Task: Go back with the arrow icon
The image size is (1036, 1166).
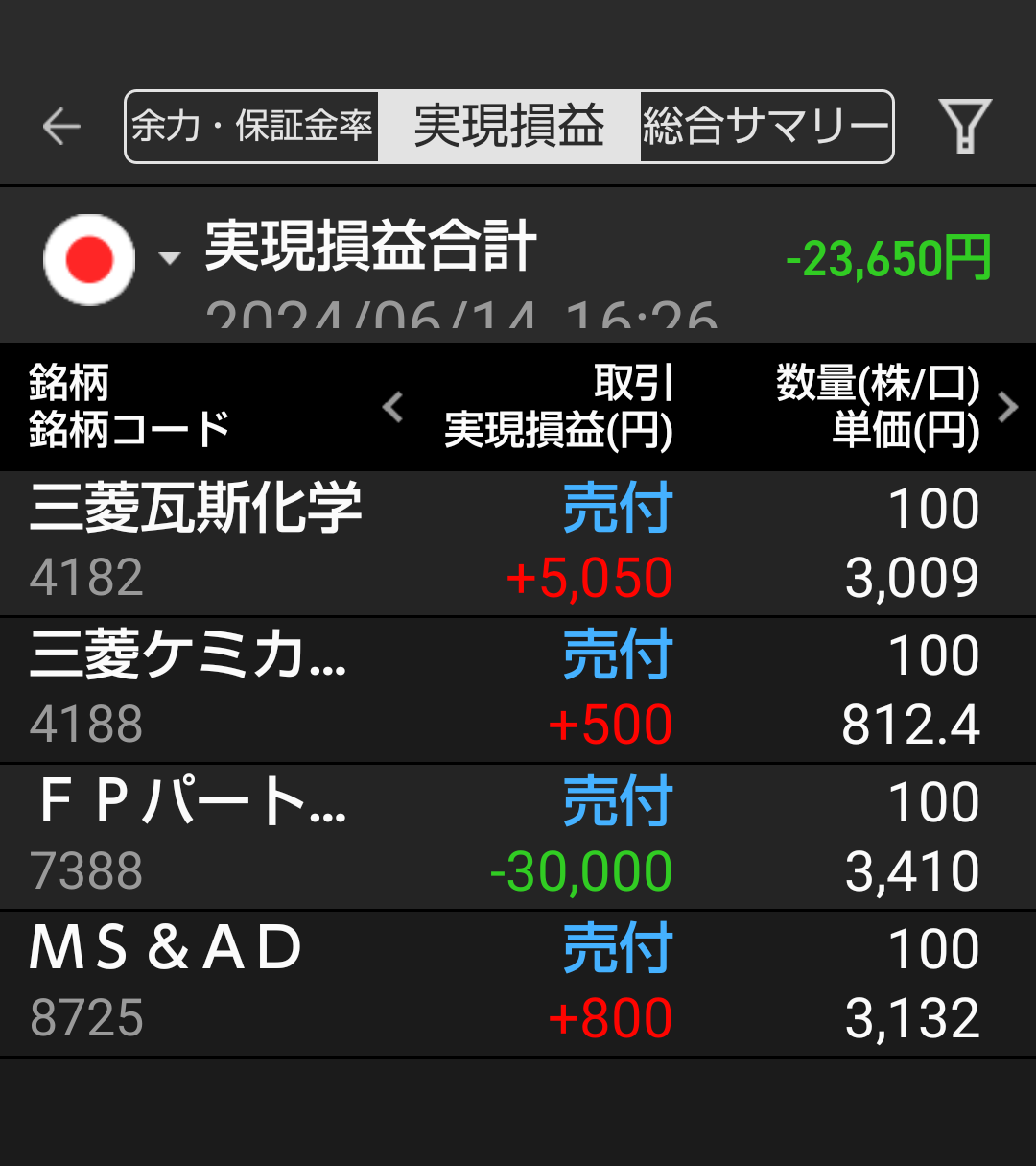Action: [61, 127]
